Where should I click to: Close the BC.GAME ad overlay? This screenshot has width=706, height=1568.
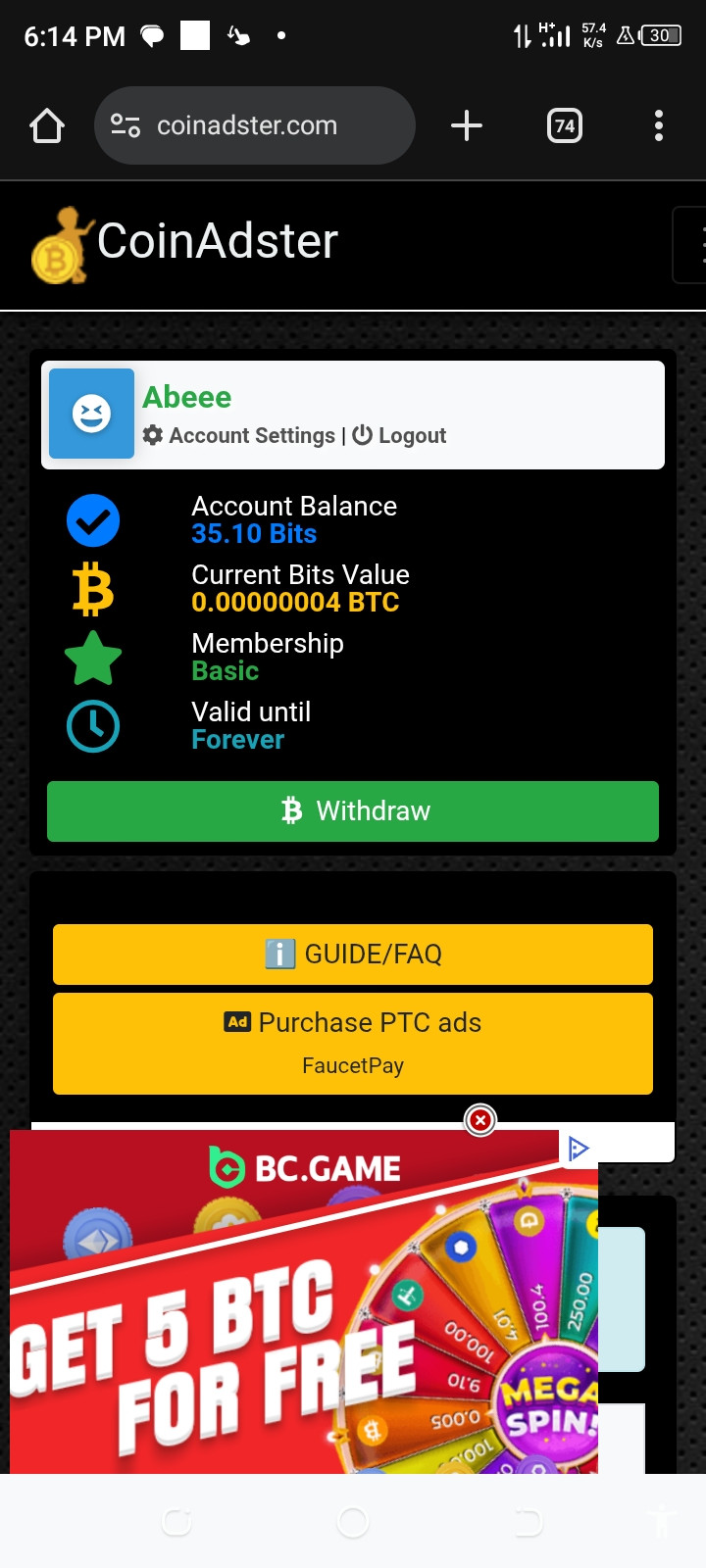coord(480,1119)
